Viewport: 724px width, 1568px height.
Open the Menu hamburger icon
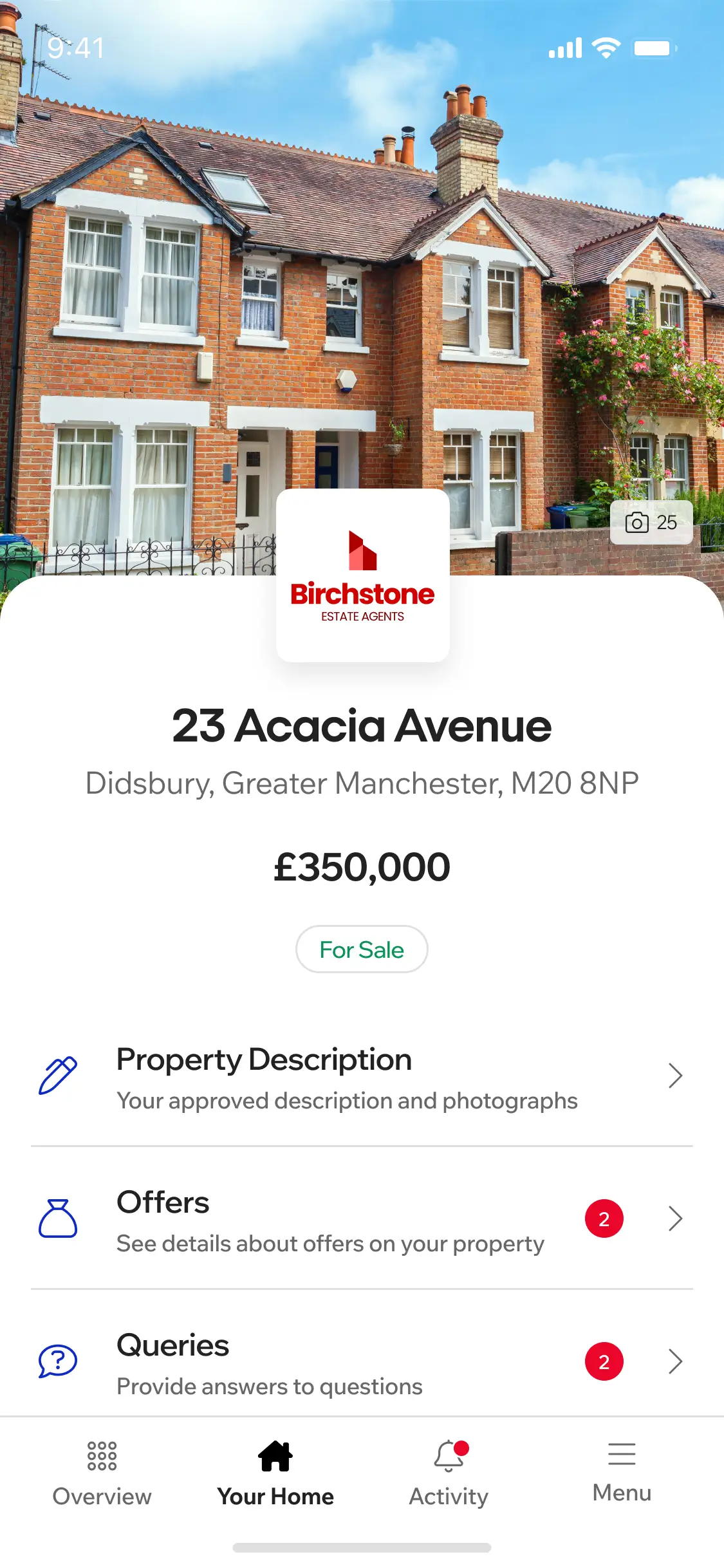click(622, 1455)
